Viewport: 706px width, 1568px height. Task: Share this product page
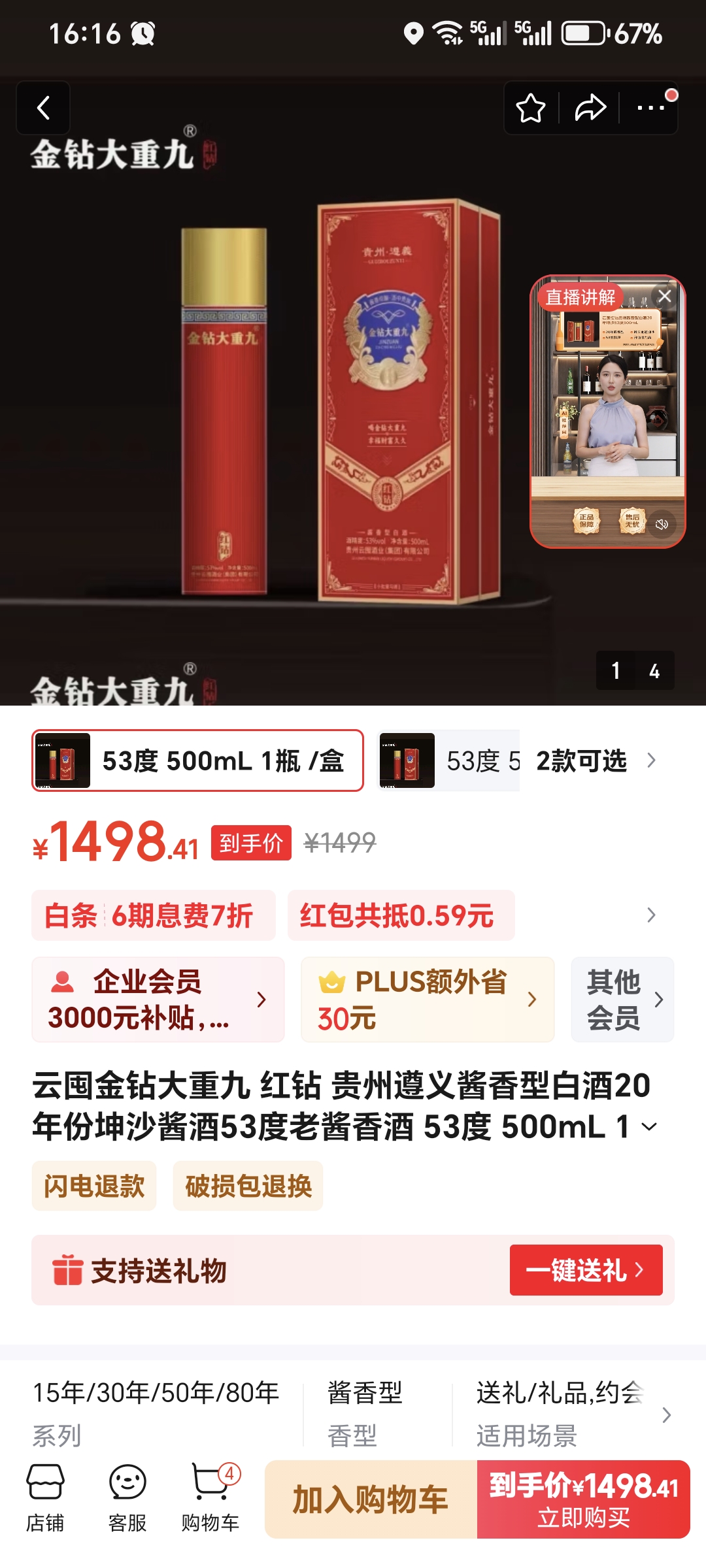(x=590, y=108)
